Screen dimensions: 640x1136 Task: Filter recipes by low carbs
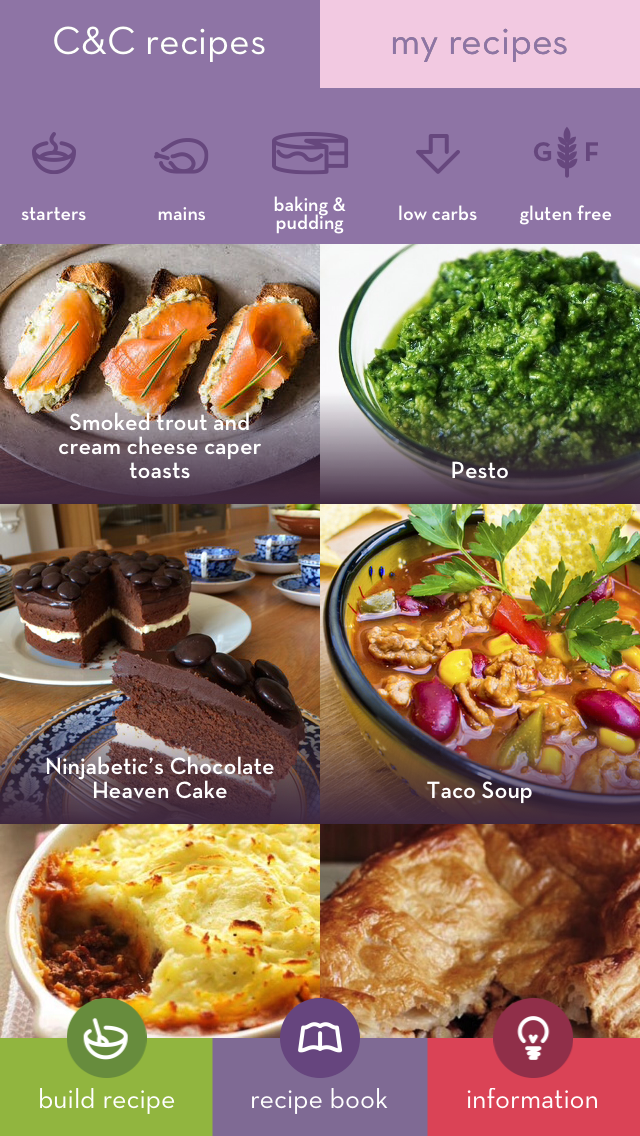coord(438,177)
